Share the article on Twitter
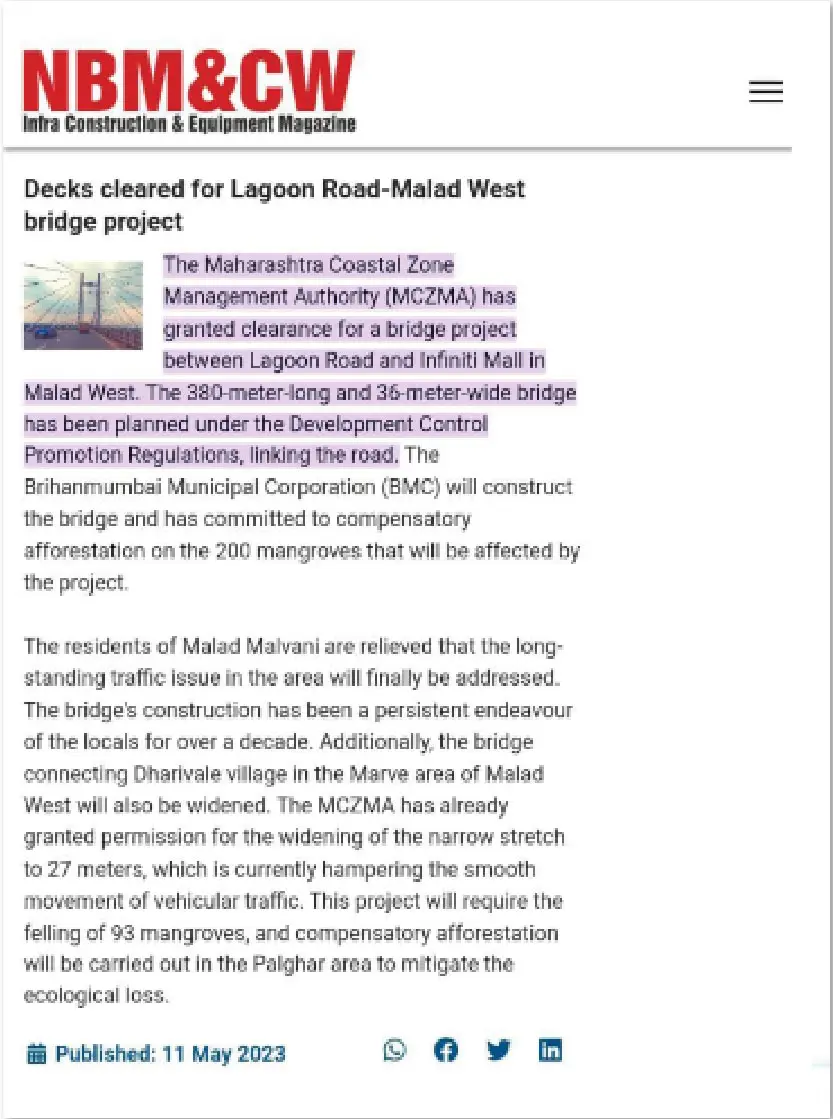Image resolution: width=833 pixels, height=1119 pixels. click(x=498, y=1050)
